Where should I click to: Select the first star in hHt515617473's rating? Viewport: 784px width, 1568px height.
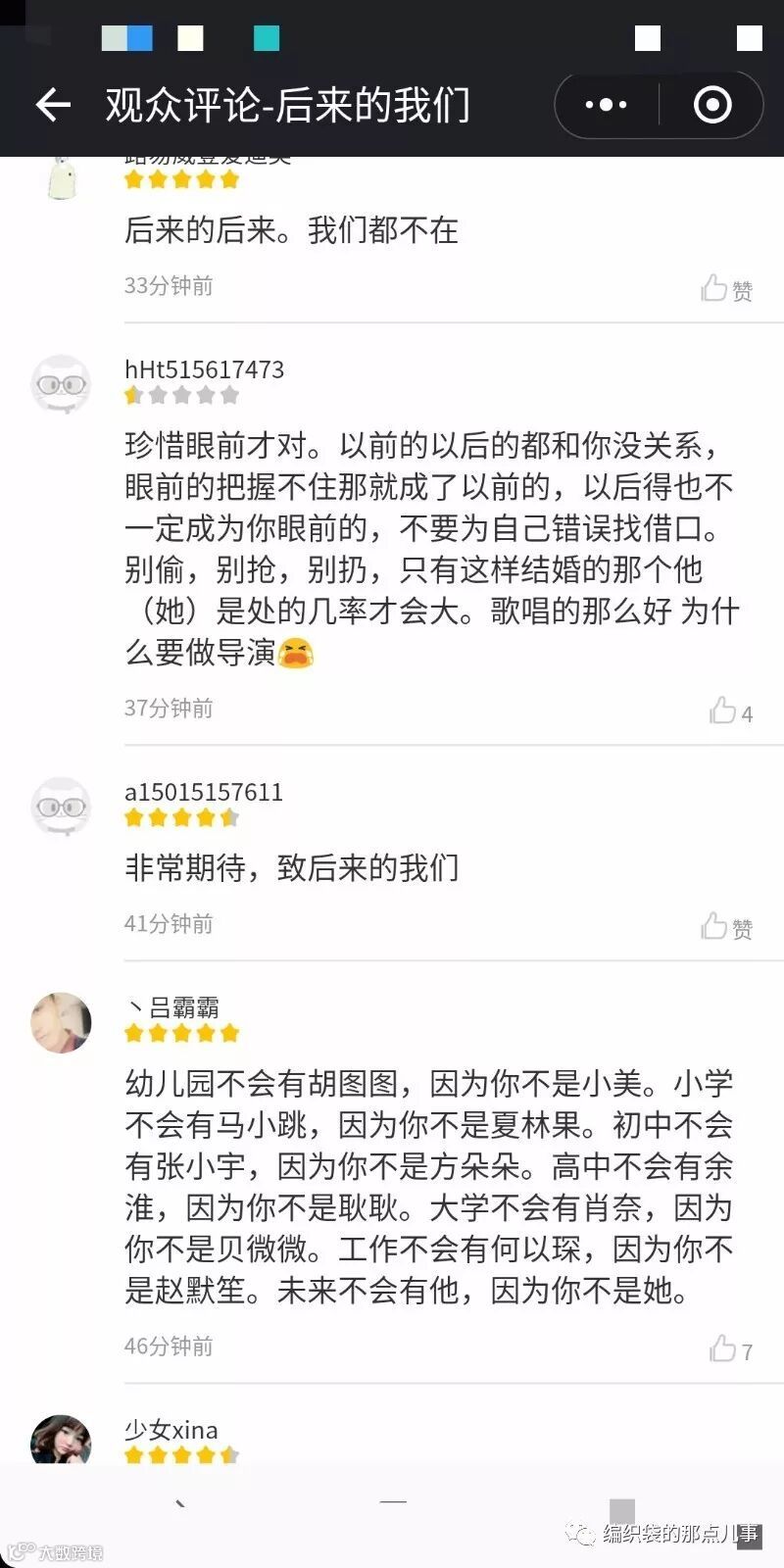133,394
